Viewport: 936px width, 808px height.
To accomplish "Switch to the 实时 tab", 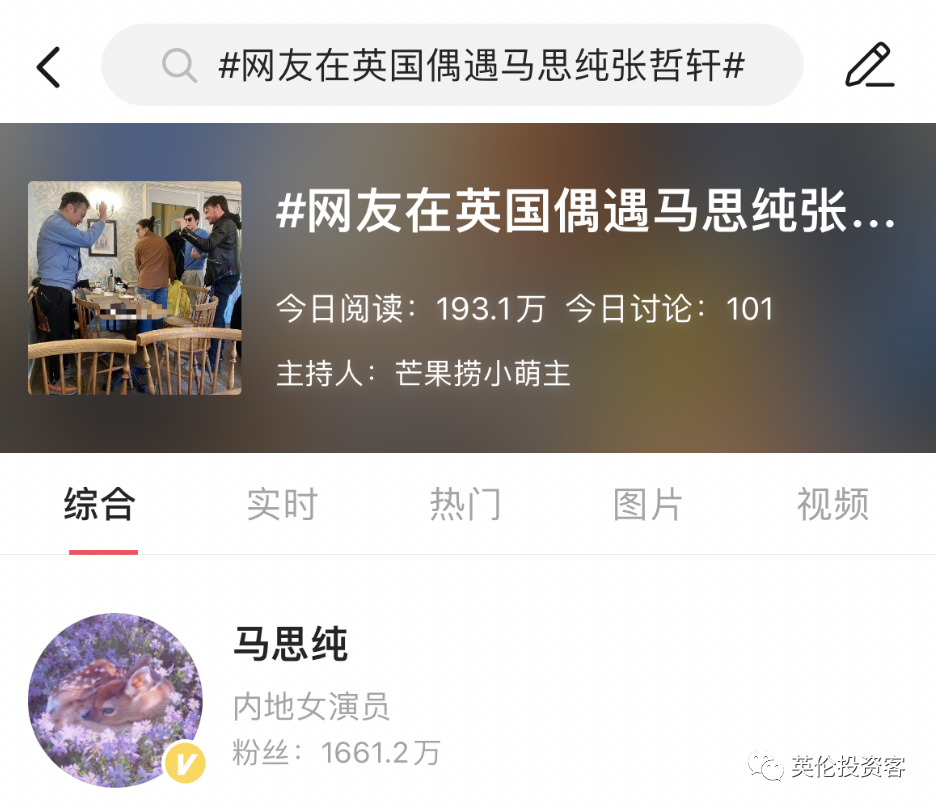I will click(282, 504).
